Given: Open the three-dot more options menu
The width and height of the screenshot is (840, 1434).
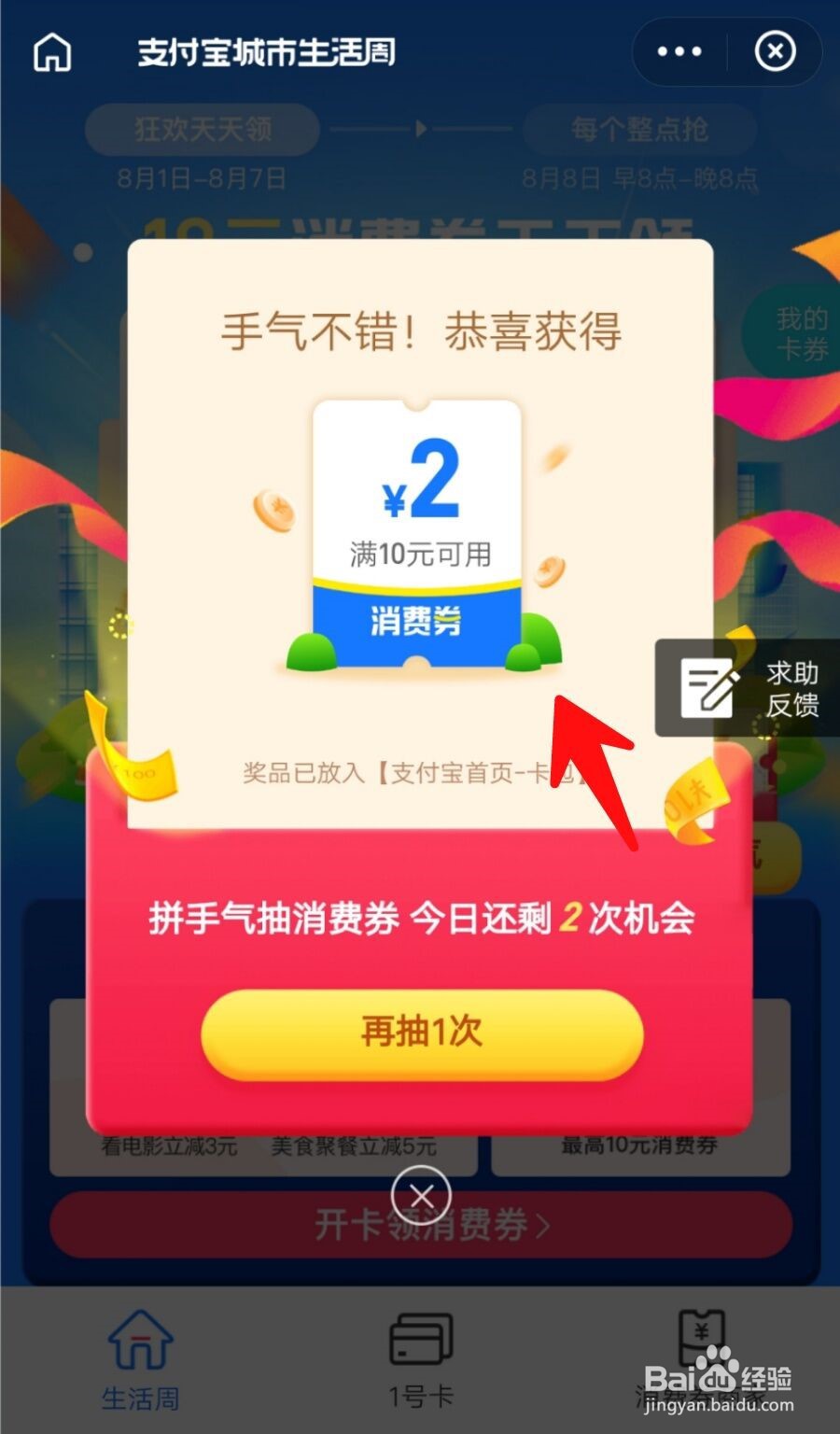Looking at the screenshot, I should [679, 51].
